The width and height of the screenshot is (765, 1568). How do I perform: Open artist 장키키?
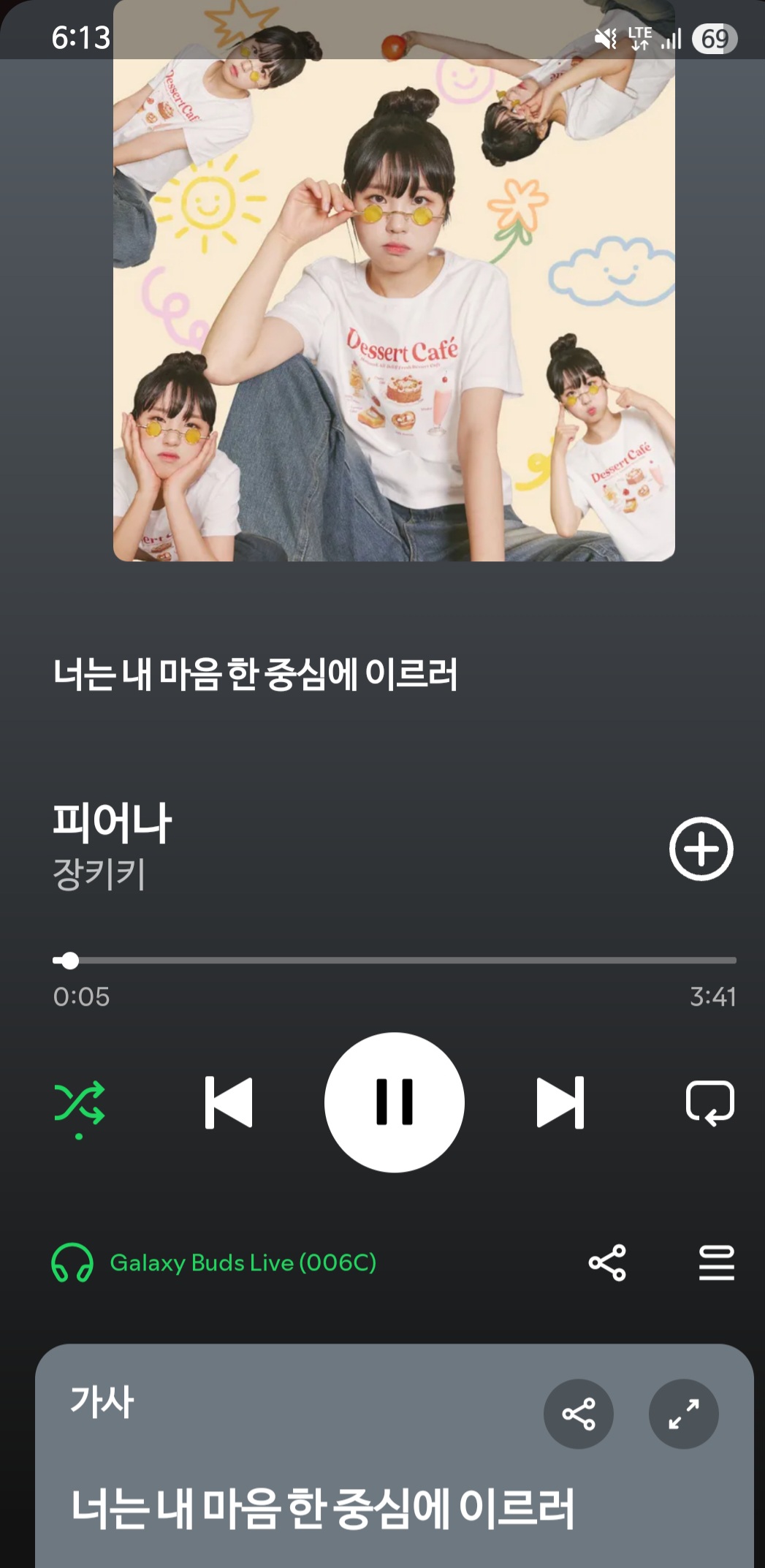tap(99, 874)
